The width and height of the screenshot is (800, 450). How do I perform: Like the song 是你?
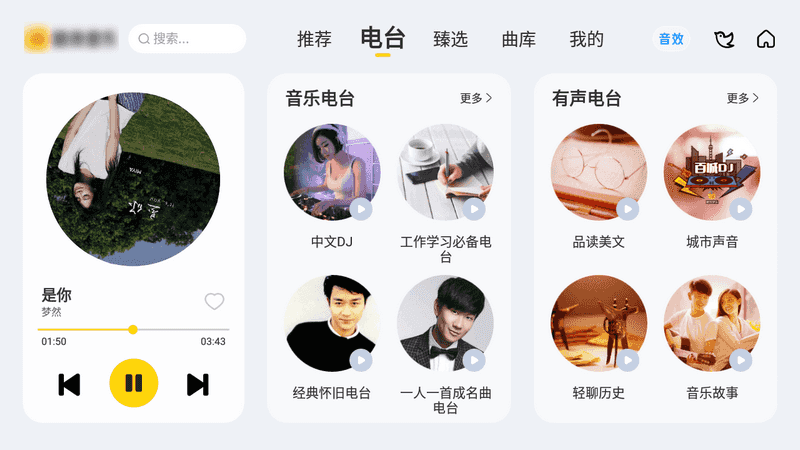(214, 301)
